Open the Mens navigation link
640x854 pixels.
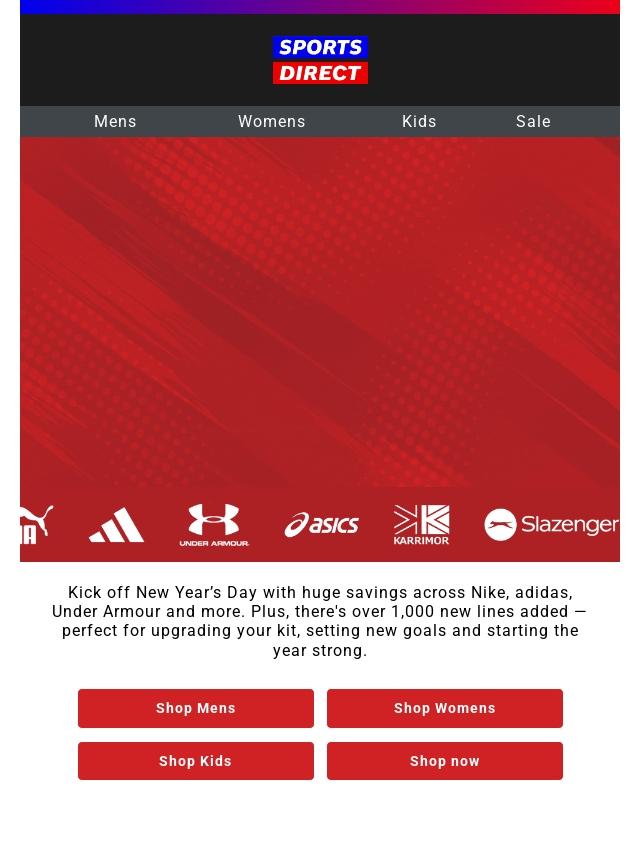pyautogui.click(x=115, y=121)
